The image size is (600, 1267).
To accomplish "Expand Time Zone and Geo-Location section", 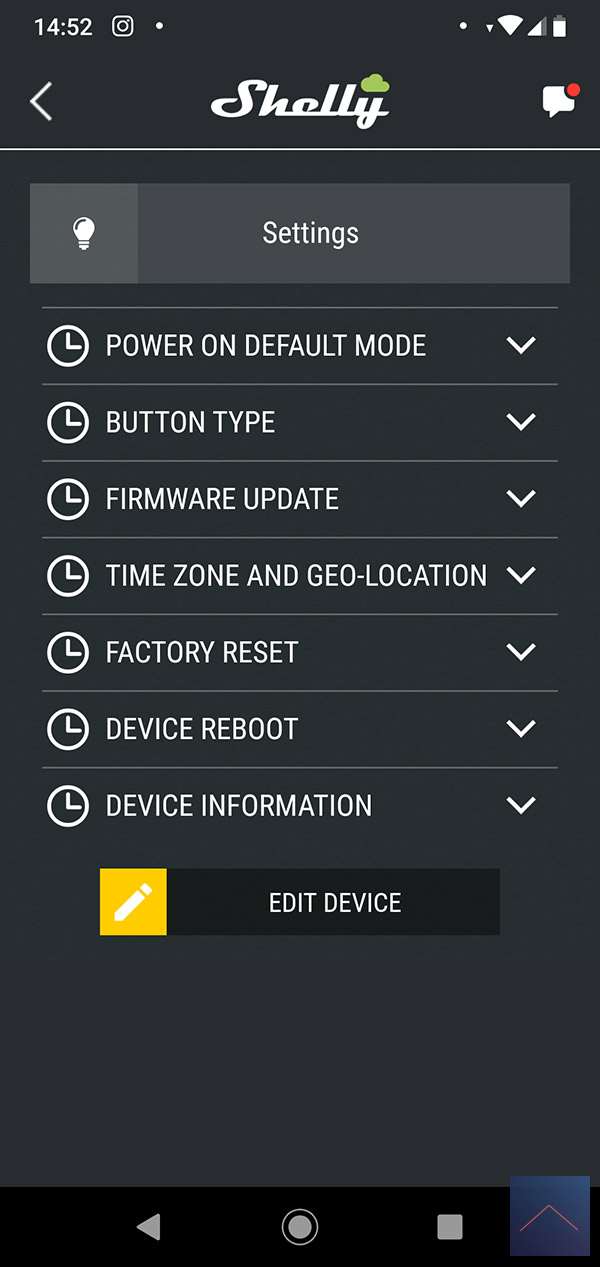I will tap(300, 576).
